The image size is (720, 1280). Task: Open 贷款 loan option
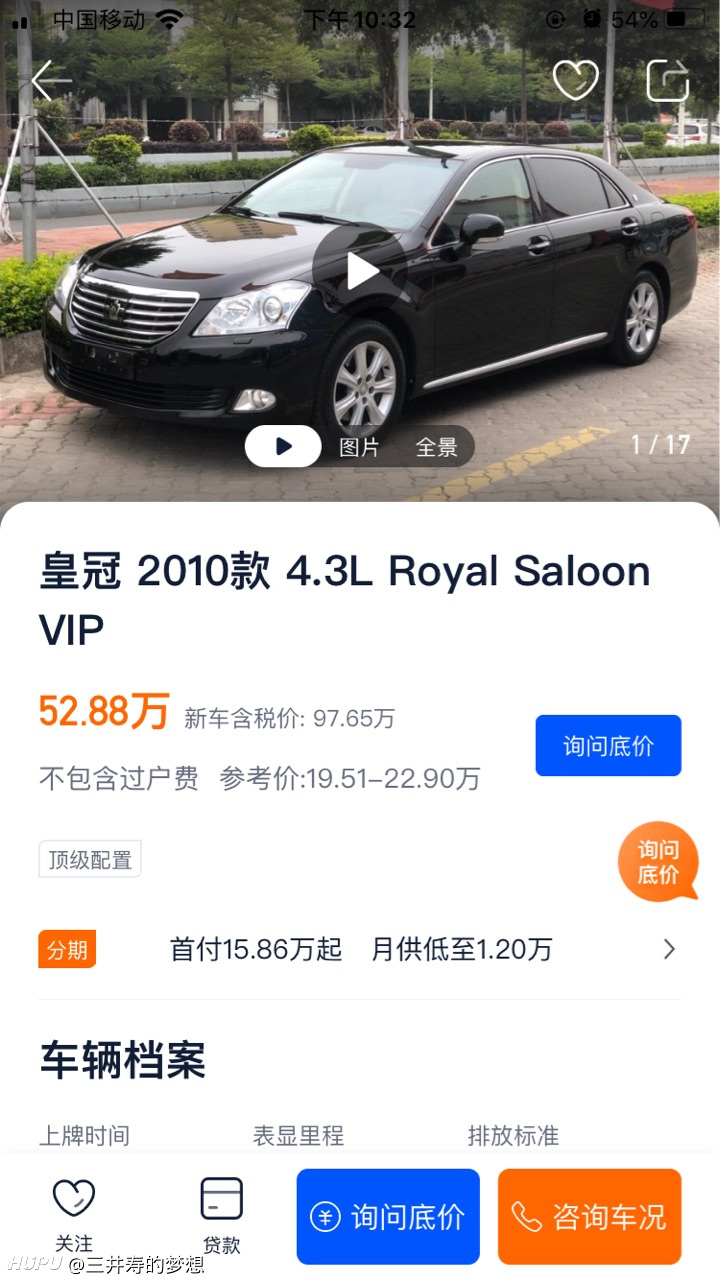pos(221,1215)
